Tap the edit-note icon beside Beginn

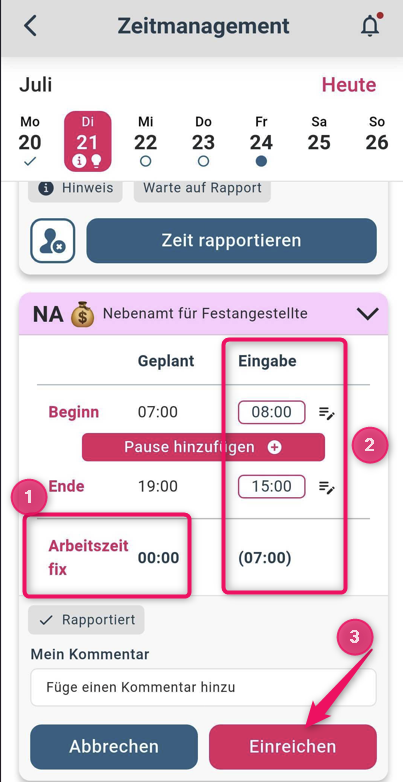click(327, 413)
